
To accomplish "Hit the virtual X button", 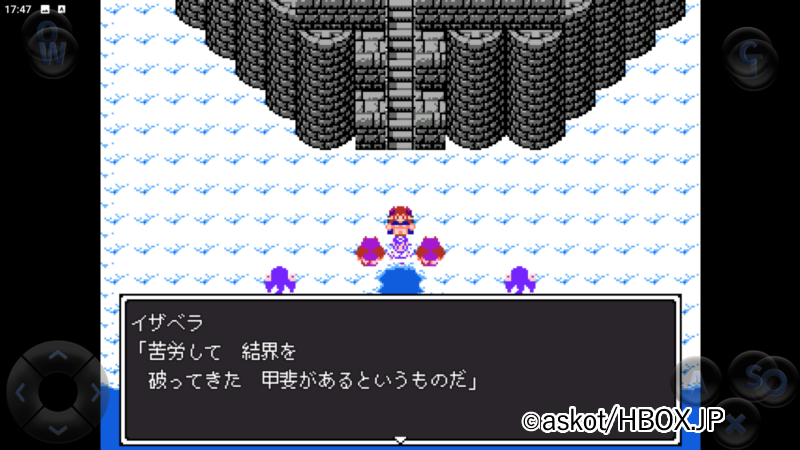I will [x=738, y=423].
